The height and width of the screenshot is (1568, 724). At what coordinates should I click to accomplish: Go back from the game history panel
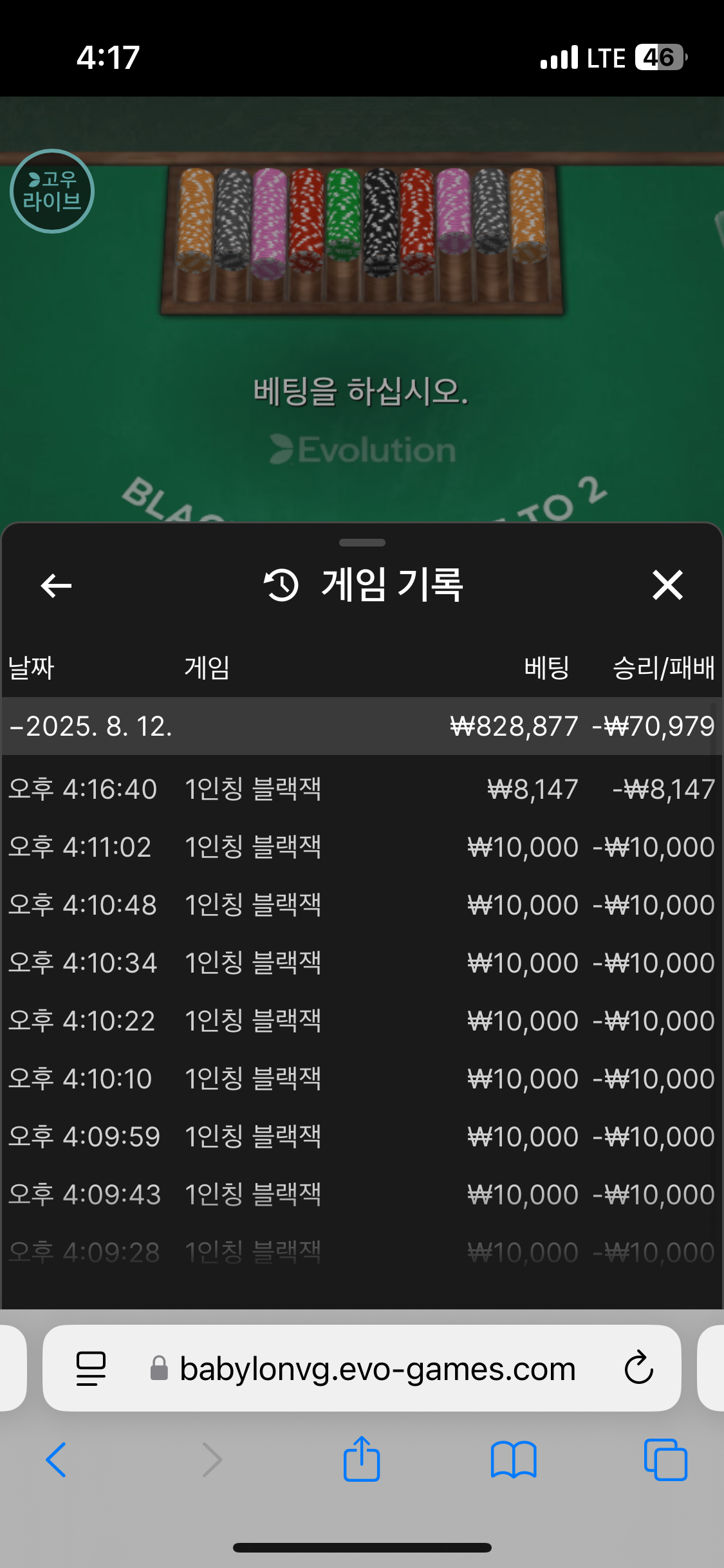point(56,585)
